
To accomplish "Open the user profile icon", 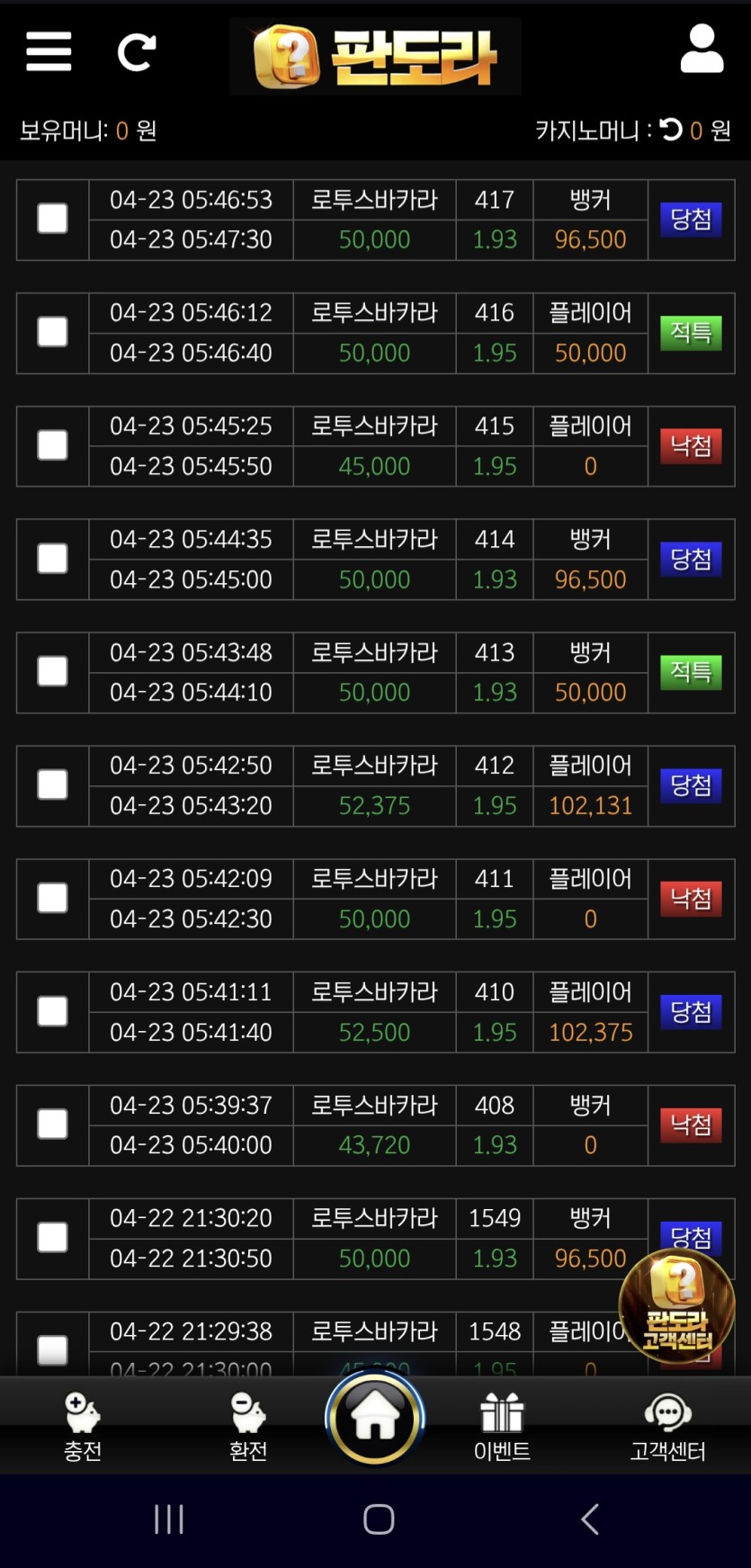I will click(702, 49).
